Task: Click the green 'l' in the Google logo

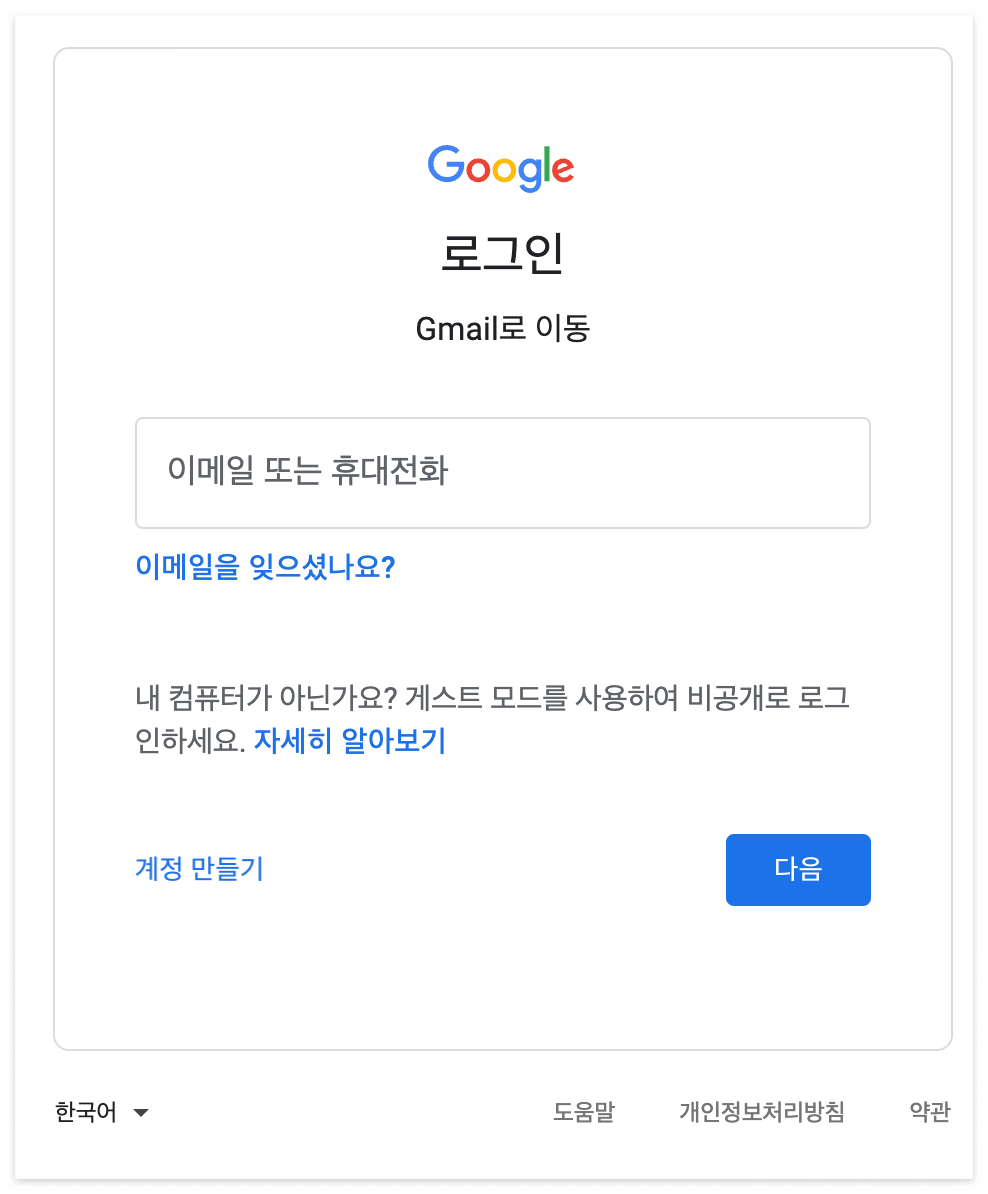Action: [x=547, y=163]
